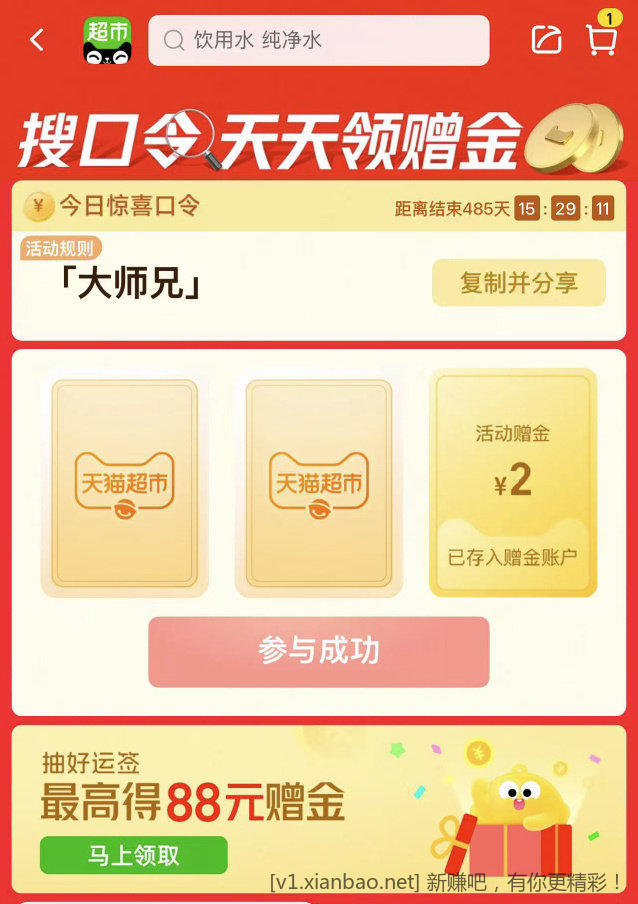638x904 pixels.
Task: Open the 活动赠金 ¥2 reward card
Action: click(x=512, y=483)
